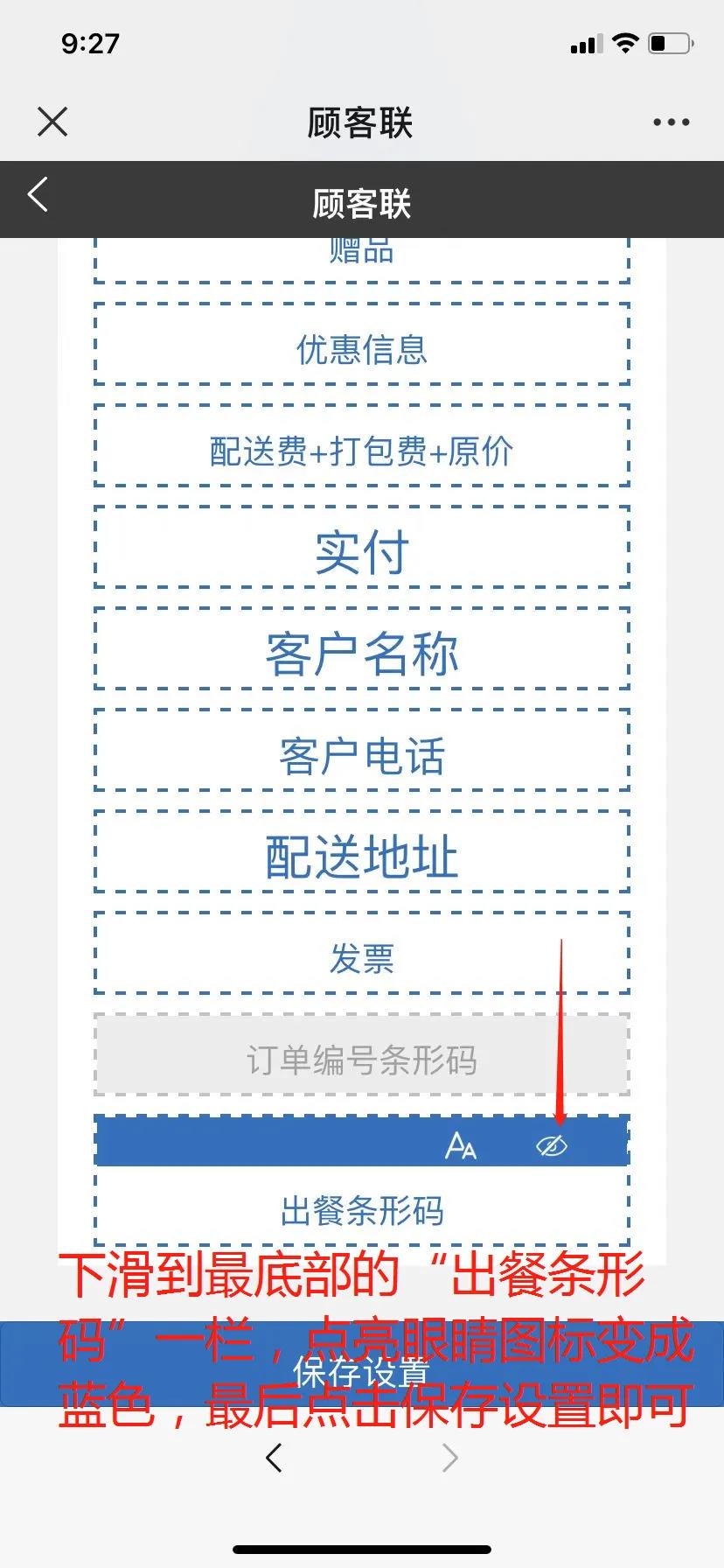Screen dimensions: 724x1568
Task: Close the 顾客联 webview with X
Action: click(x=52, y=122)
